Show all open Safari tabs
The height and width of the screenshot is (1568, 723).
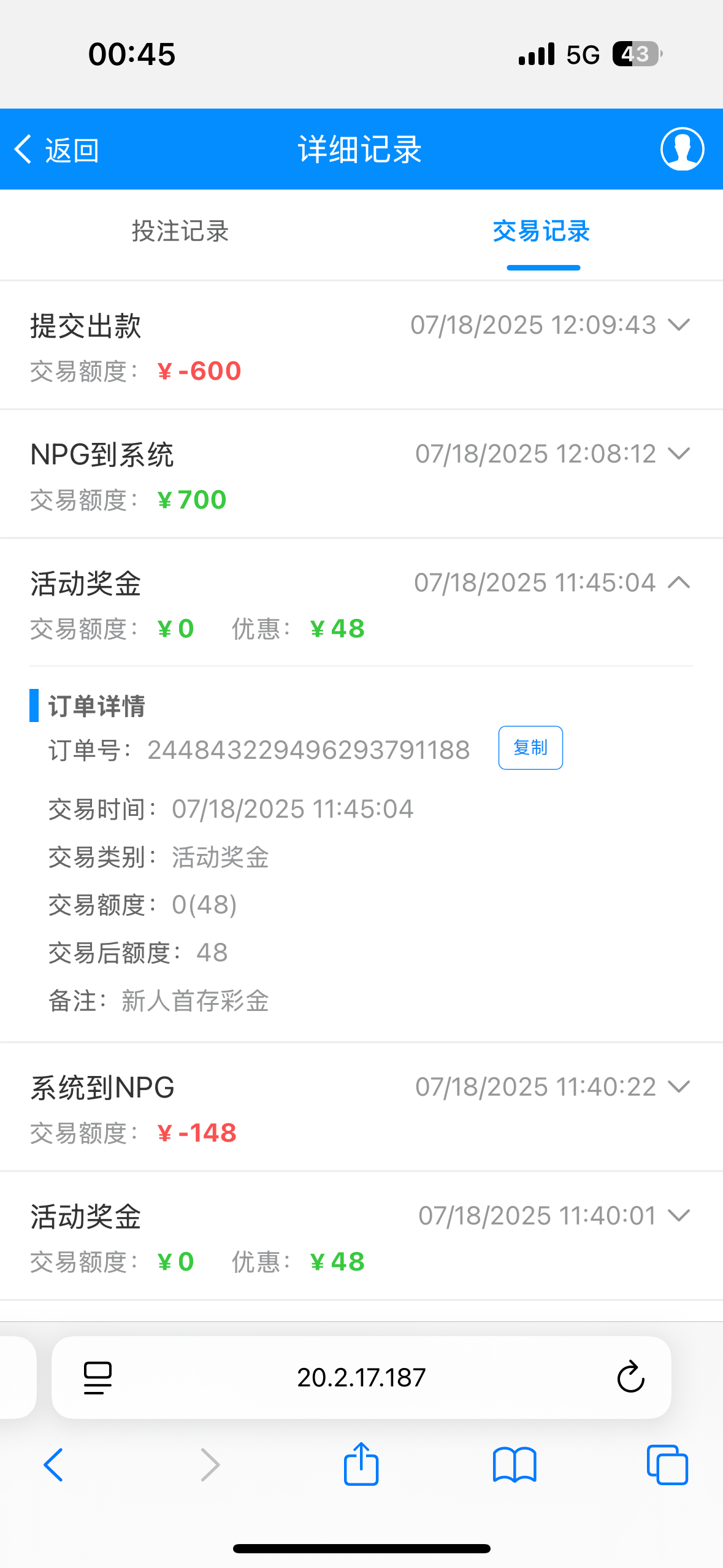(x=667, y=1465)
